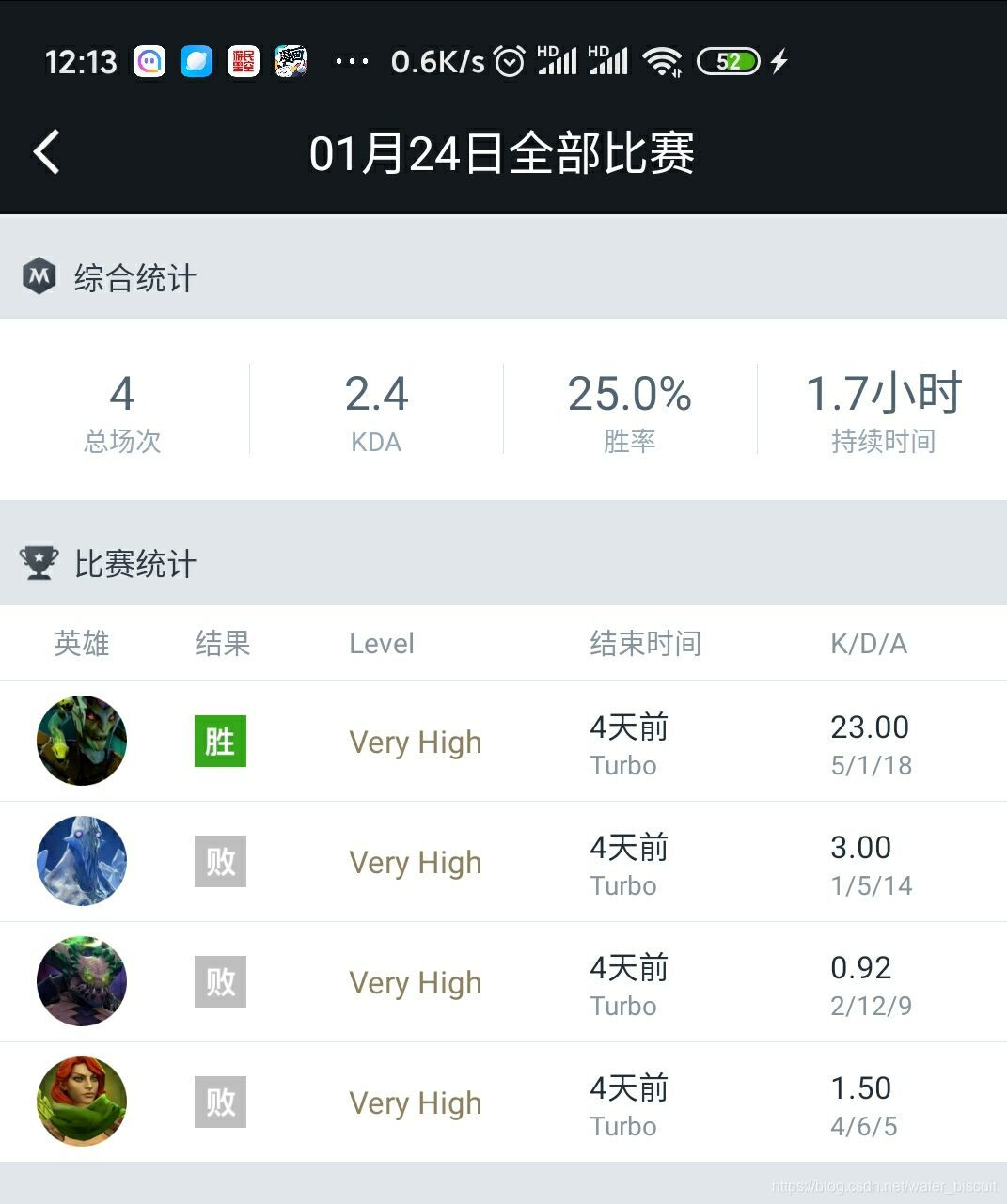Tap the WiFi icon in the status bar

tap(664, 60)
